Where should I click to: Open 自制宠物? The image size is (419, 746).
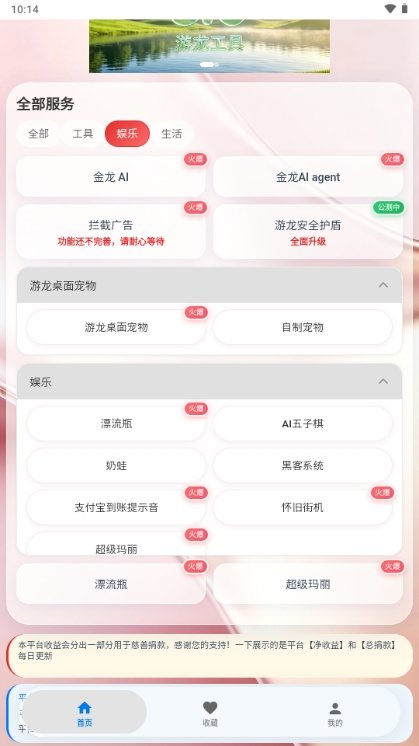(x=302, y=327)
